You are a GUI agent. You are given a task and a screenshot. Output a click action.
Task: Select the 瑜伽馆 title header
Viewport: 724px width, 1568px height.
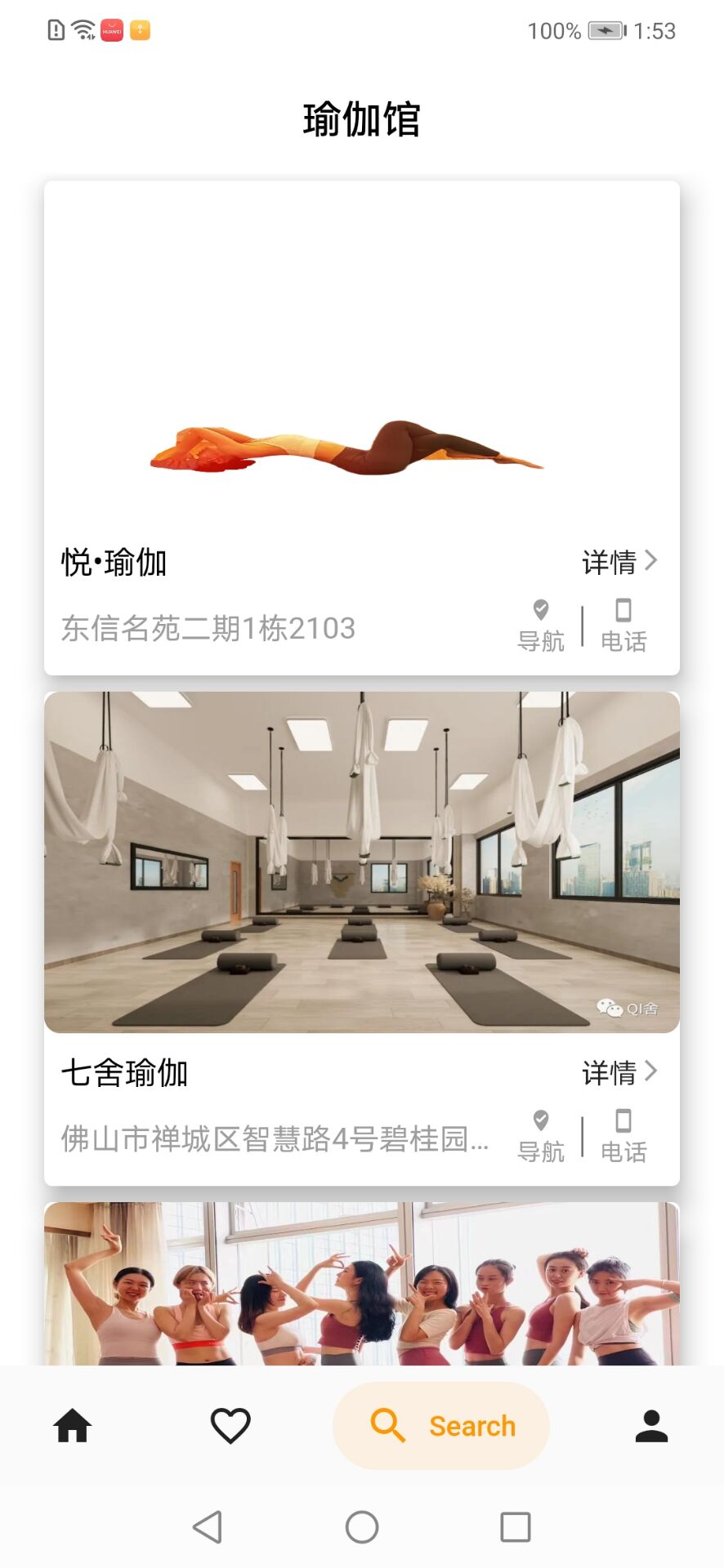click(x=362, y=118)
